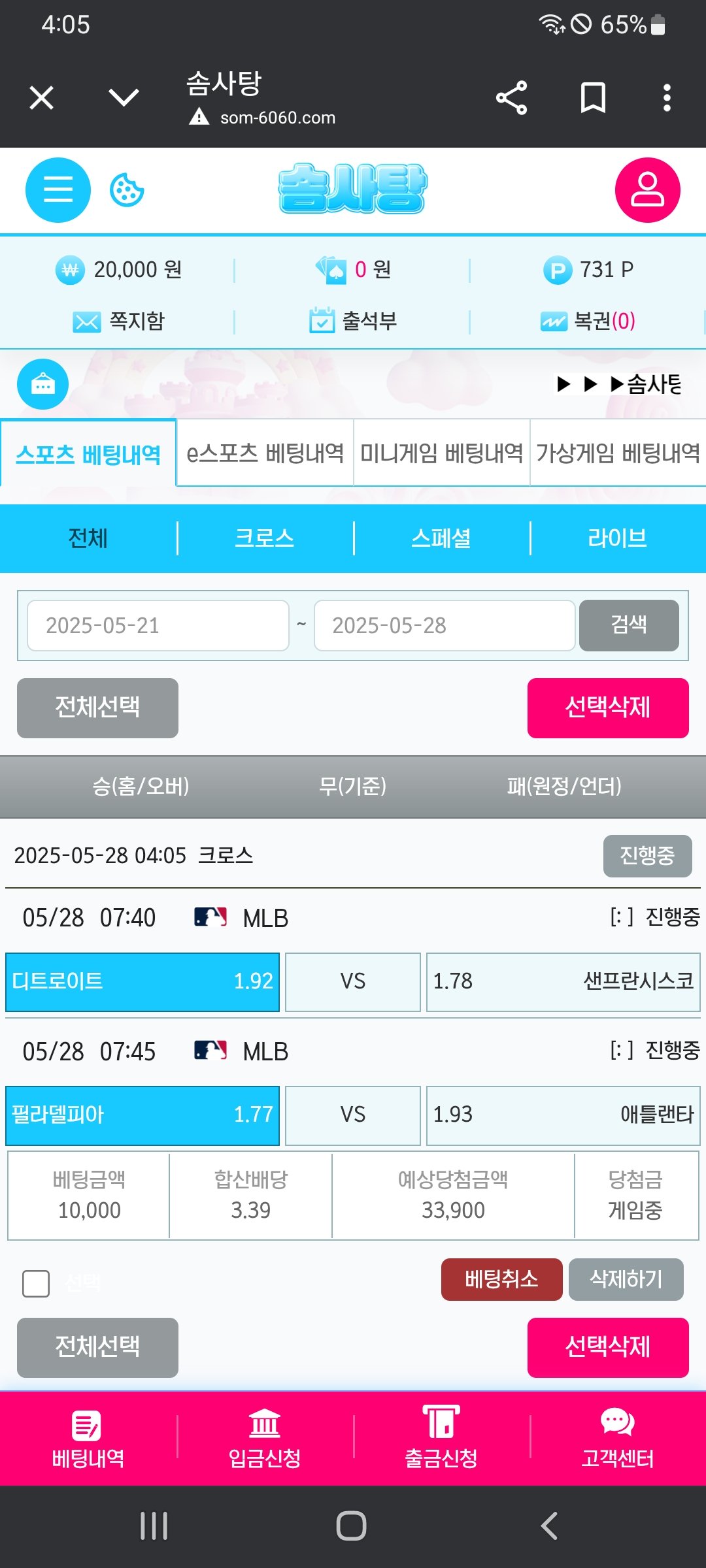Select the 크로스 filter
This screenshot has height=1568, width=706.
(x=265, y=538)
